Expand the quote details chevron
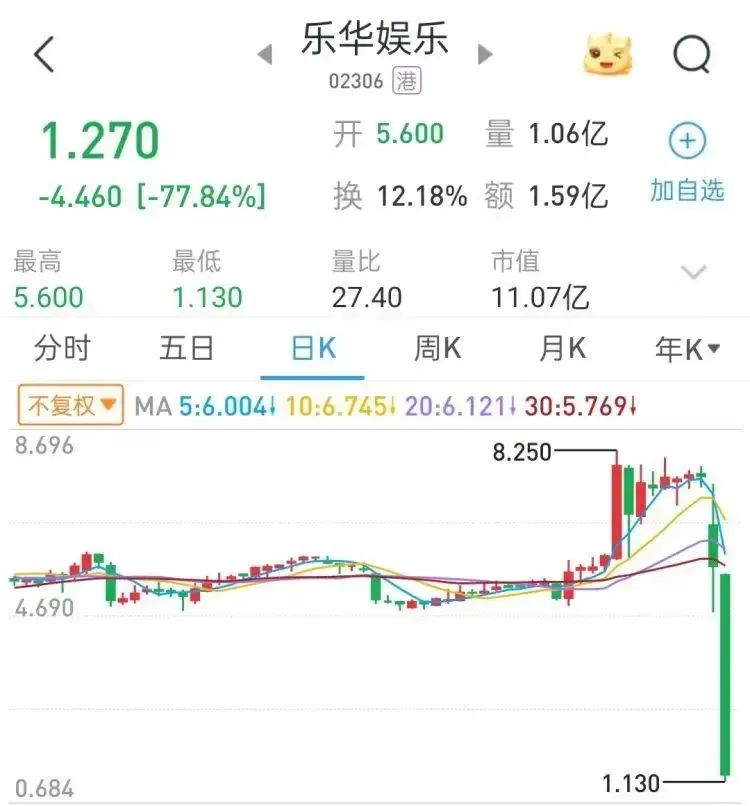750x806 pixels. click(x=693, y=272)
